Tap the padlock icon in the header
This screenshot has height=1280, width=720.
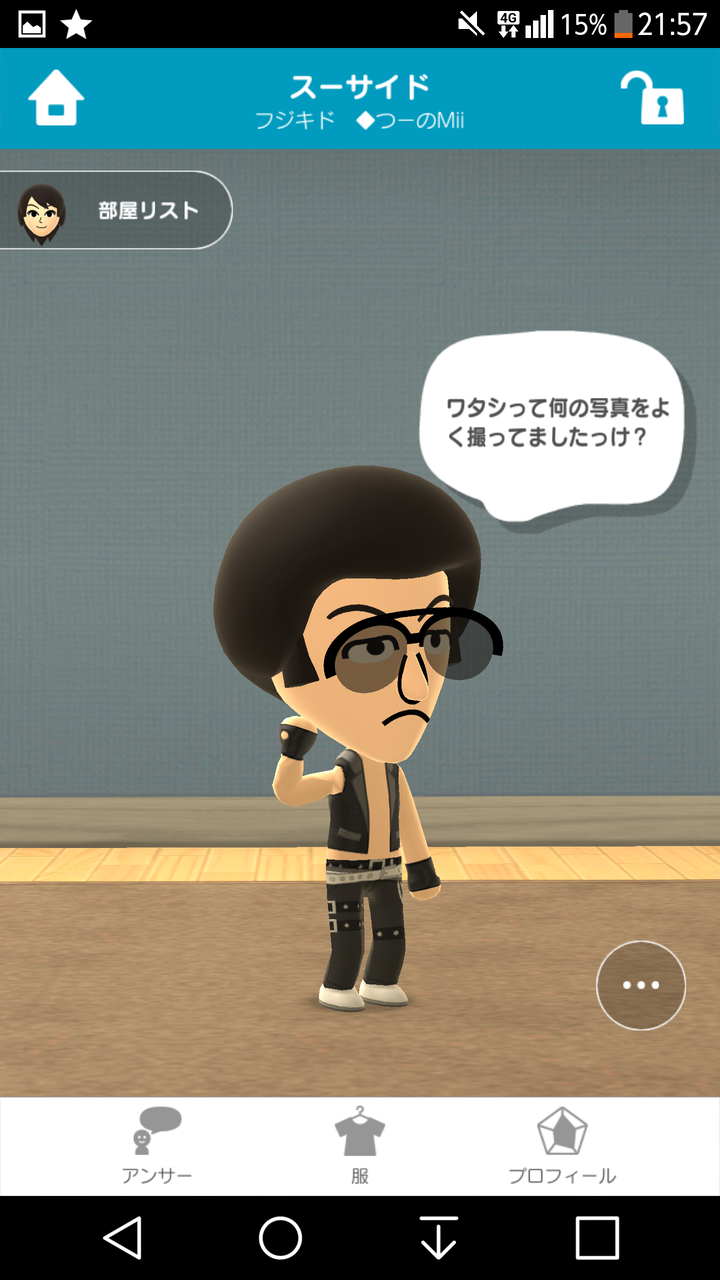click(652, 98)
